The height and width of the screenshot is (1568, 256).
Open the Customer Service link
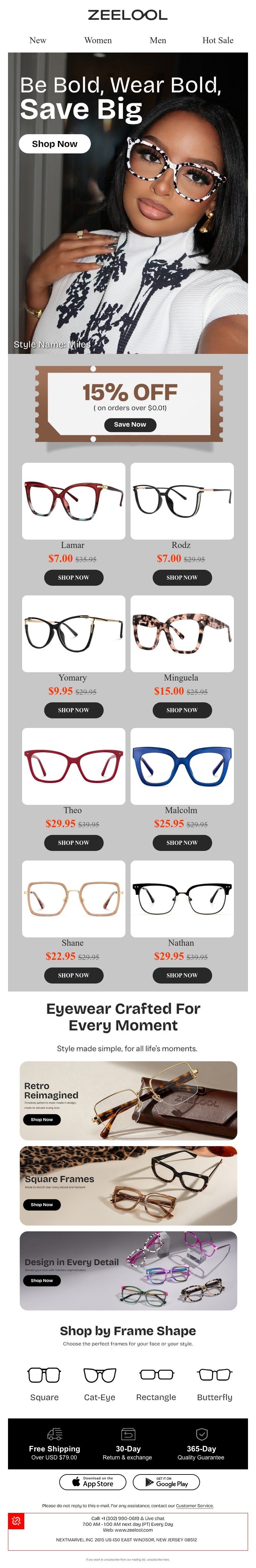pos(195,1505)
